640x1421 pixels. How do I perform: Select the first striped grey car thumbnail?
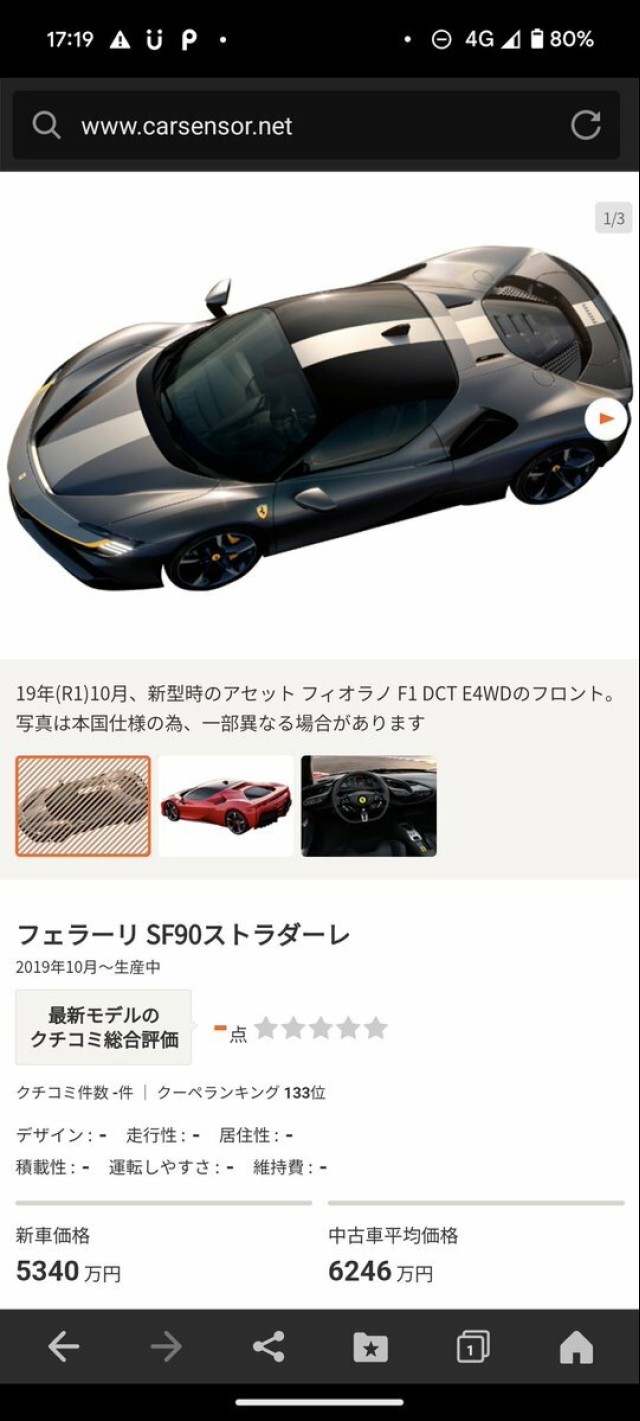click(83, 806)
